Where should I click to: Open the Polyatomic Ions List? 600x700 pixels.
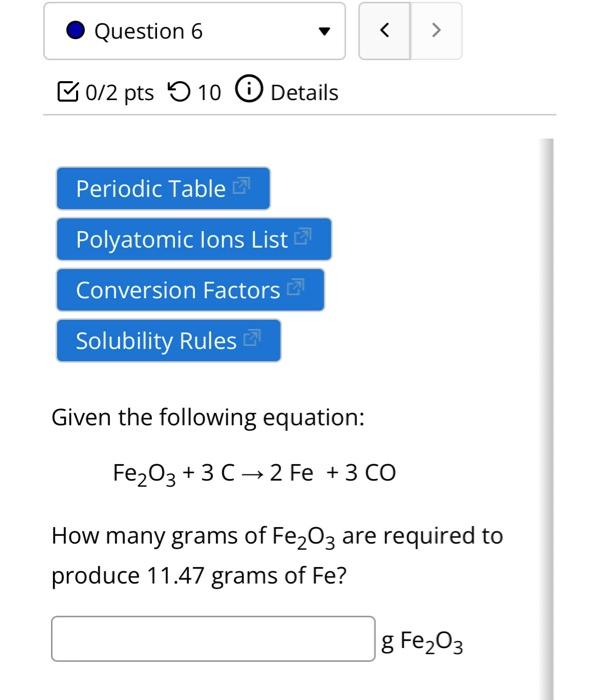coord(194,239)
